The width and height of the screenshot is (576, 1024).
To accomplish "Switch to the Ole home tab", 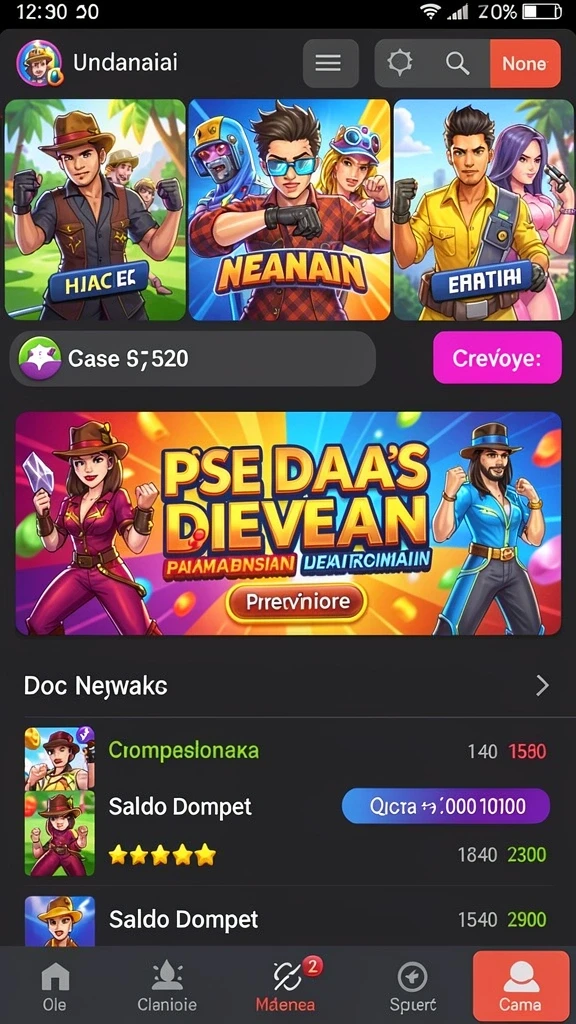I will click(x=54, y=987).
